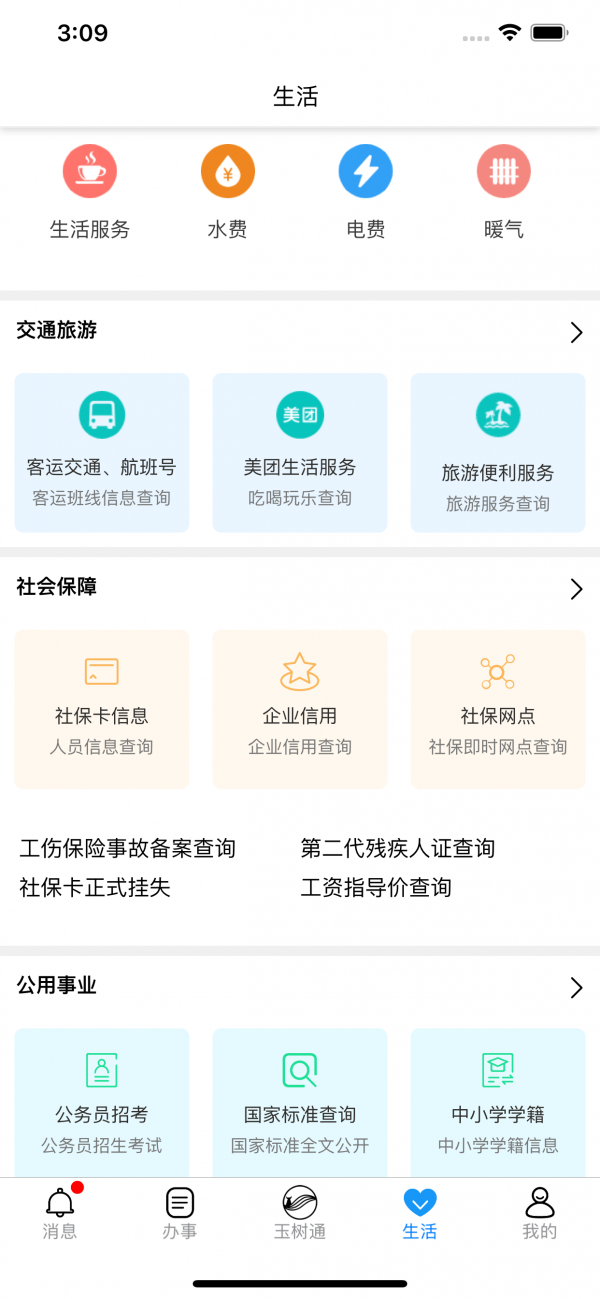Open 生活服务 shortcut
This screenshot has width=600, height=1299.
click(x=90, y=193)
